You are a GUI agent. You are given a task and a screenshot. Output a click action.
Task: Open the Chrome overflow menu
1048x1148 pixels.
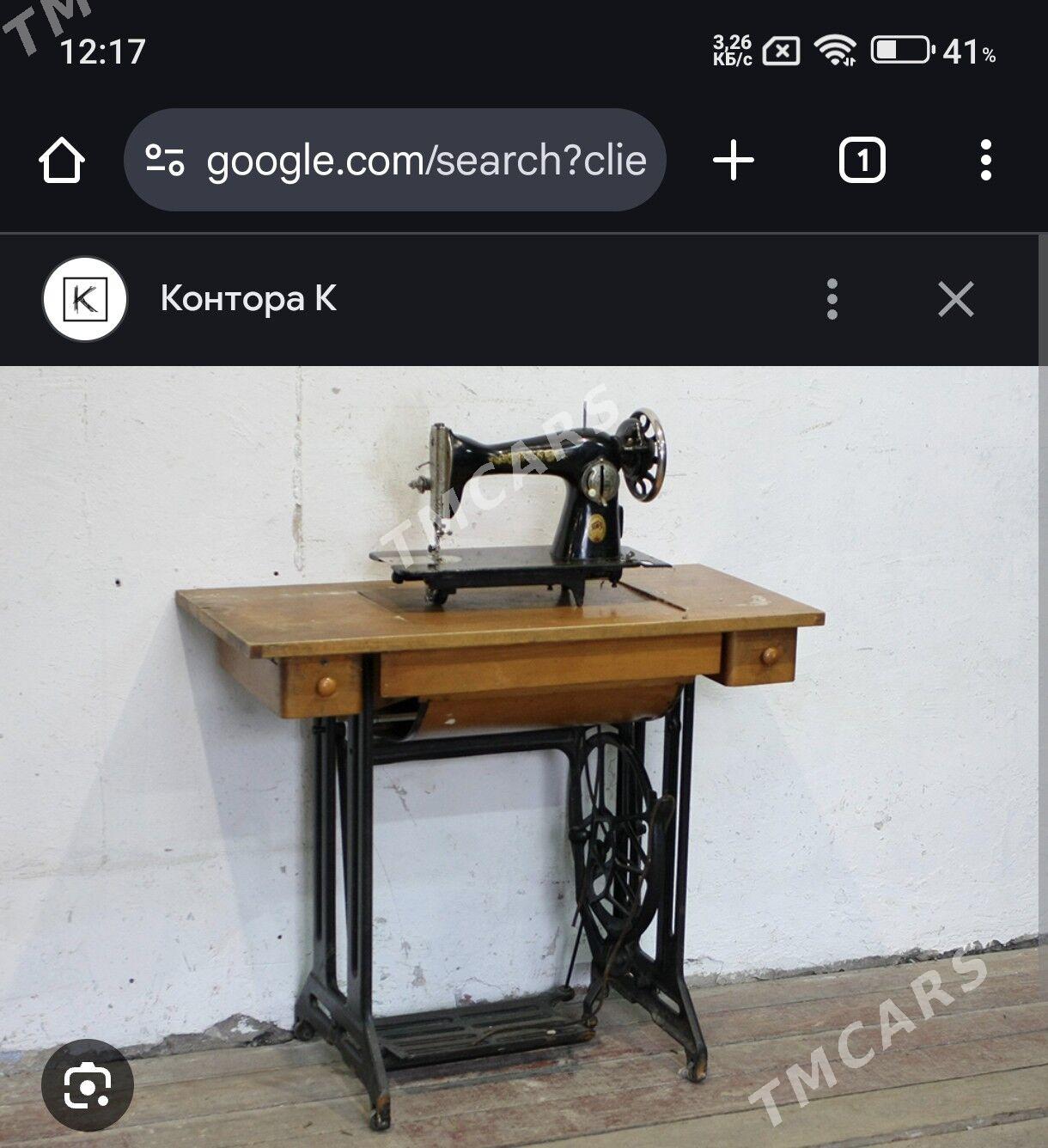[x=985, y=161]
